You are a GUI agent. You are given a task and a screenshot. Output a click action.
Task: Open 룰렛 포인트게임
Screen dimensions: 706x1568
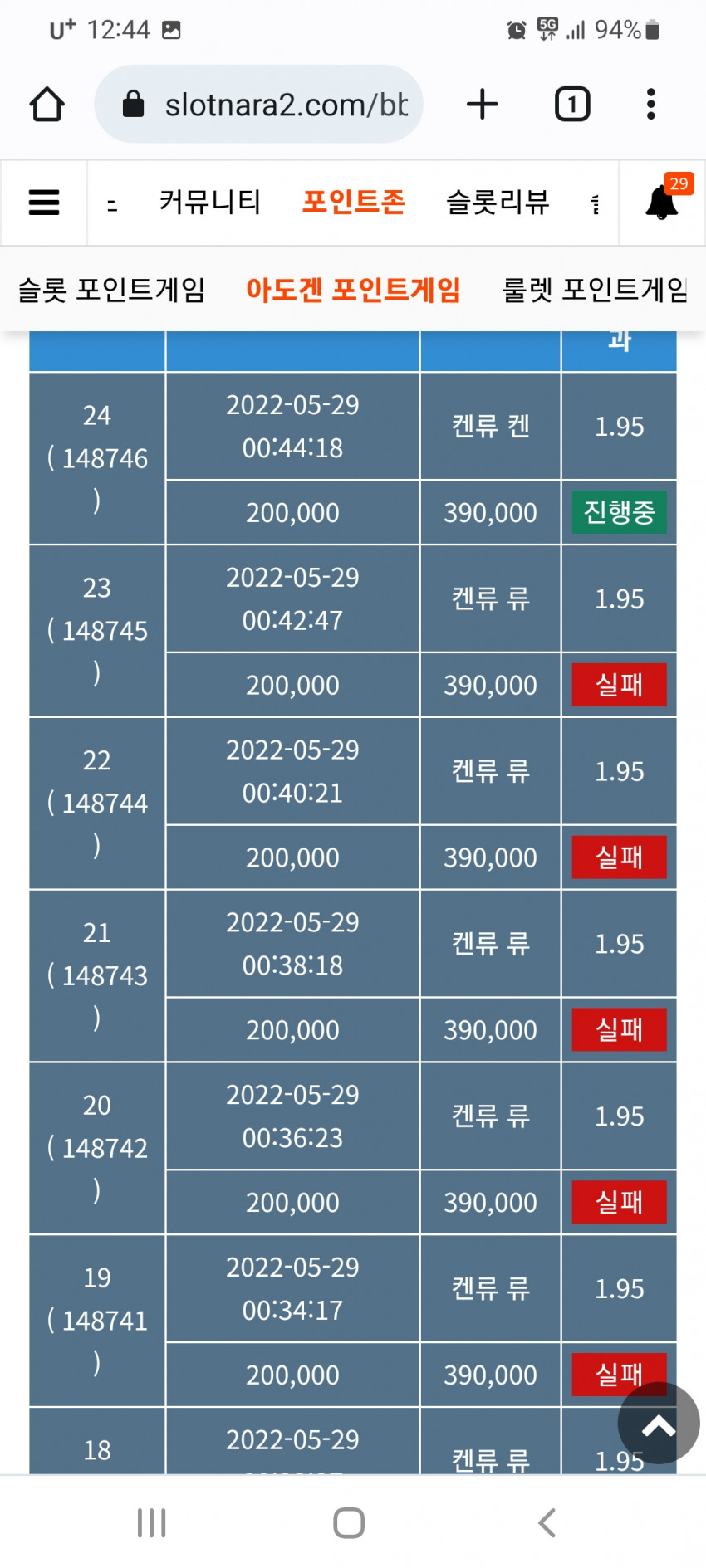click(x=595, y=290)
